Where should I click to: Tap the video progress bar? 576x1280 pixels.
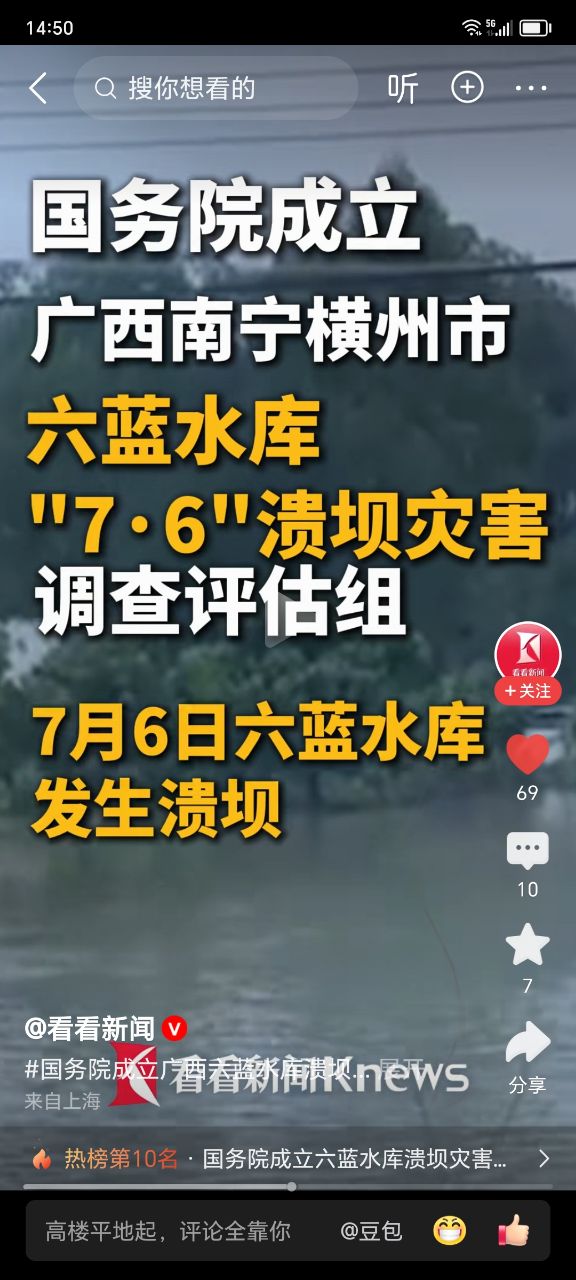288,1187
